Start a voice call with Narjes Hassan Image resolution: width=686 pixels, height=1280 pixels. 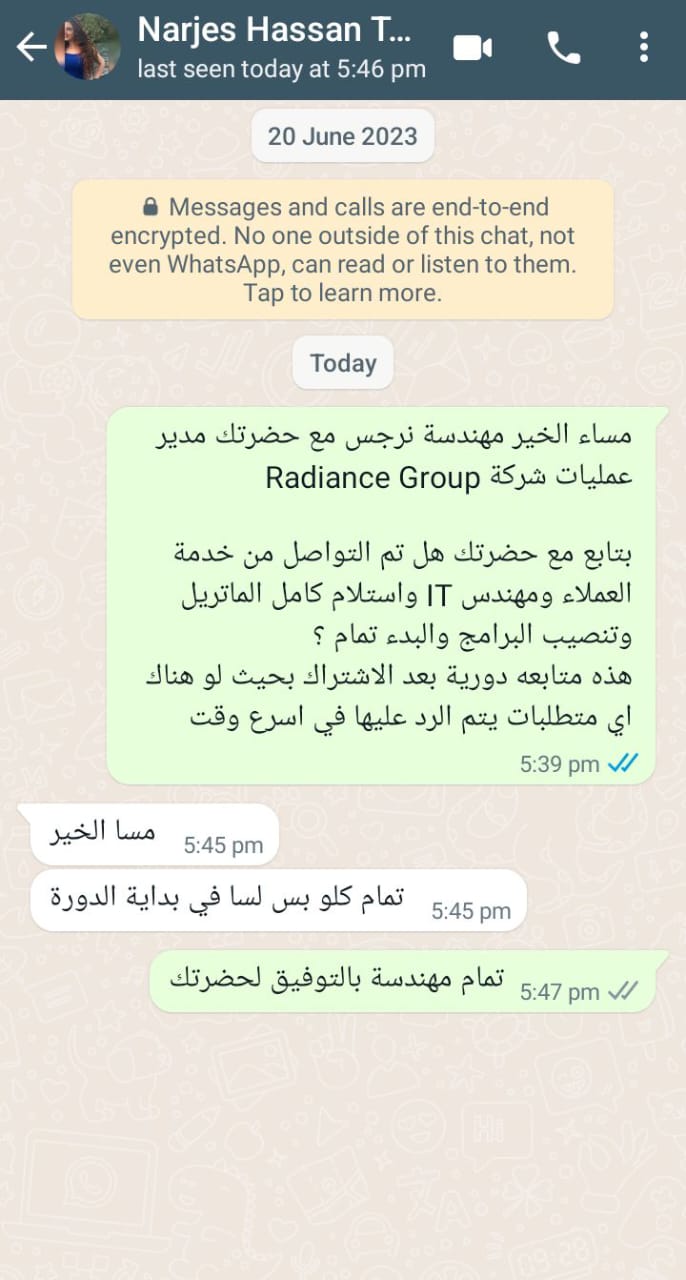(563, 47)
